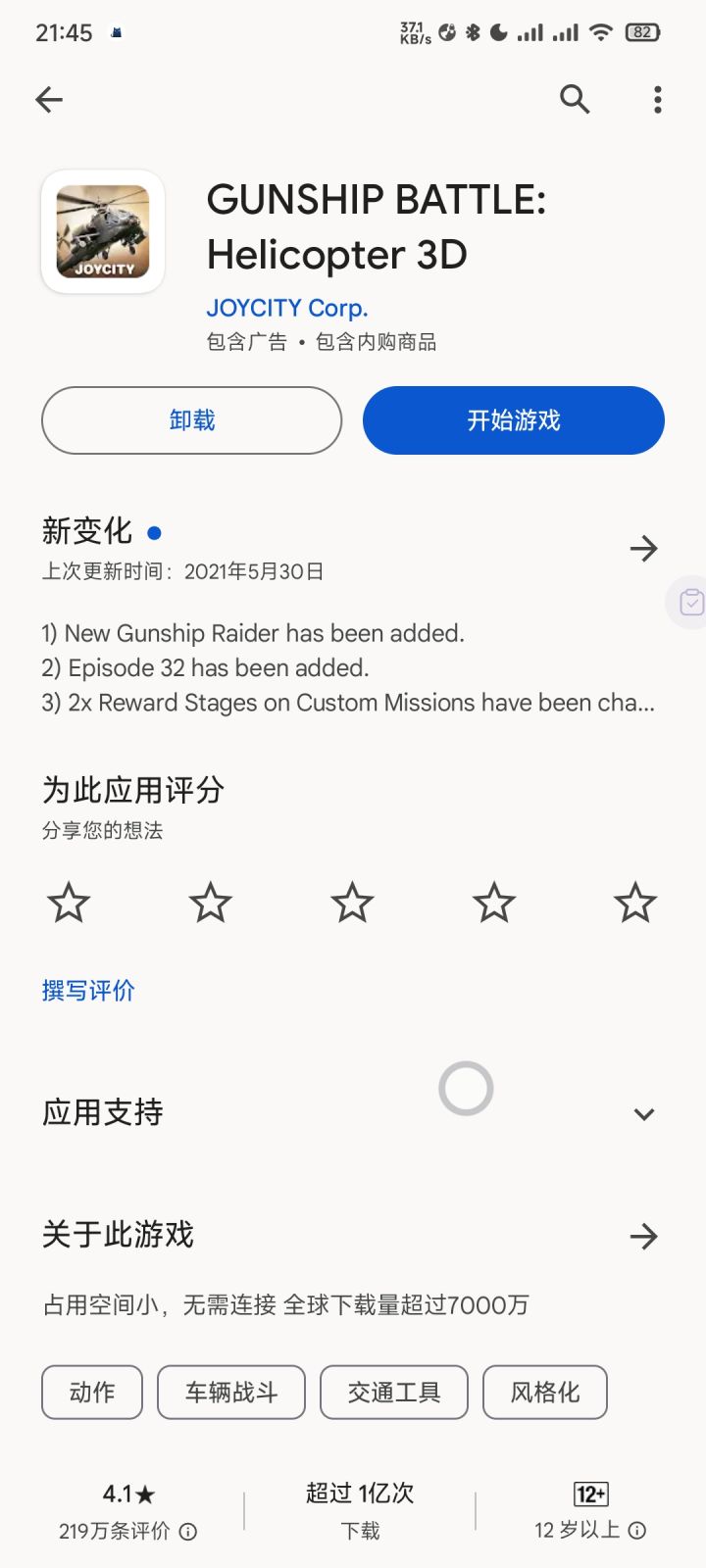Tap the 卸载 button to uninstall
Screen dimensions: 706x1568
(191, 420)
